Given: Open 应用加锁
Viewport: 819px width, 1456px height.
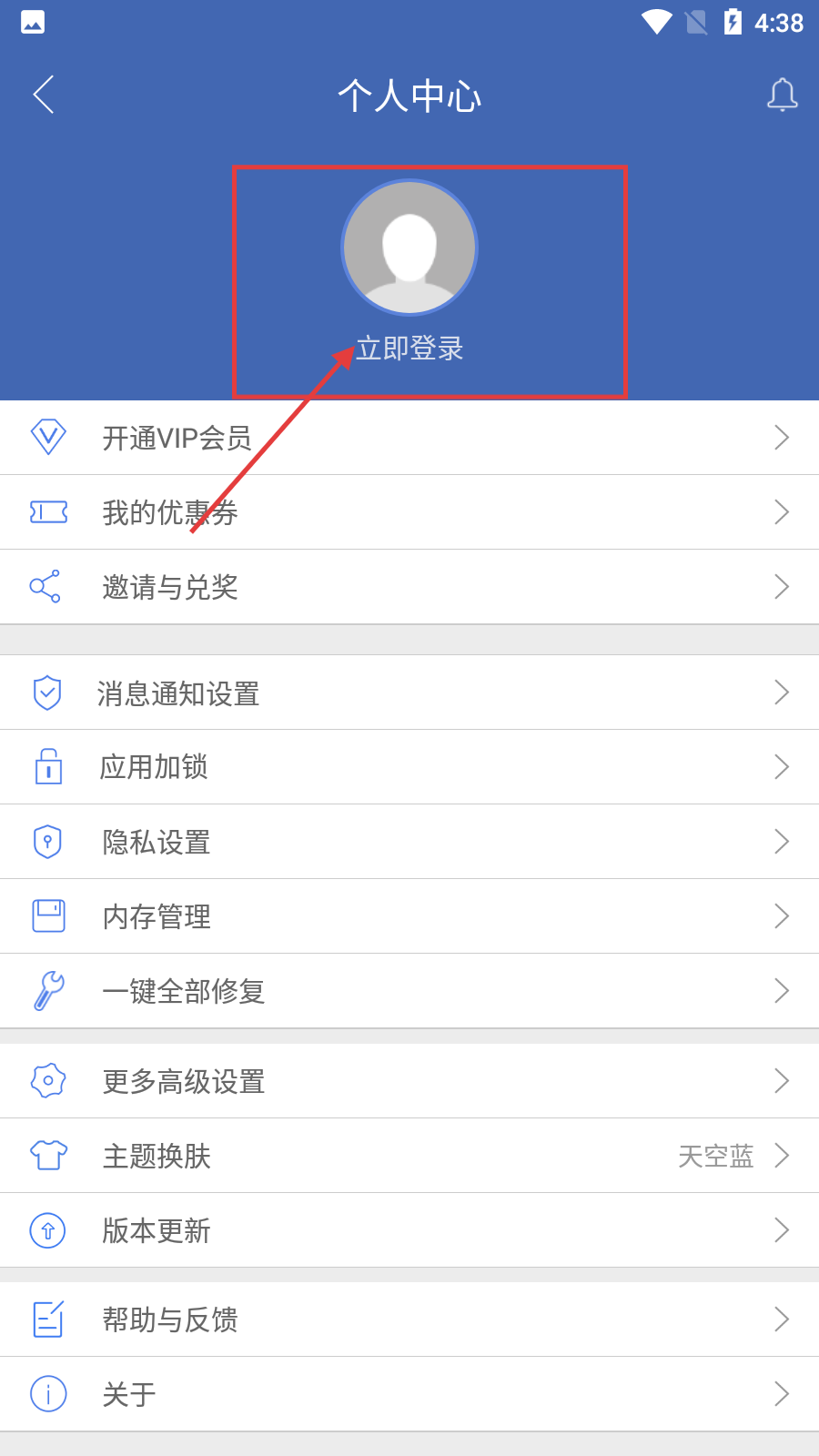Looking at the screenshot, I should click(409, 767).
